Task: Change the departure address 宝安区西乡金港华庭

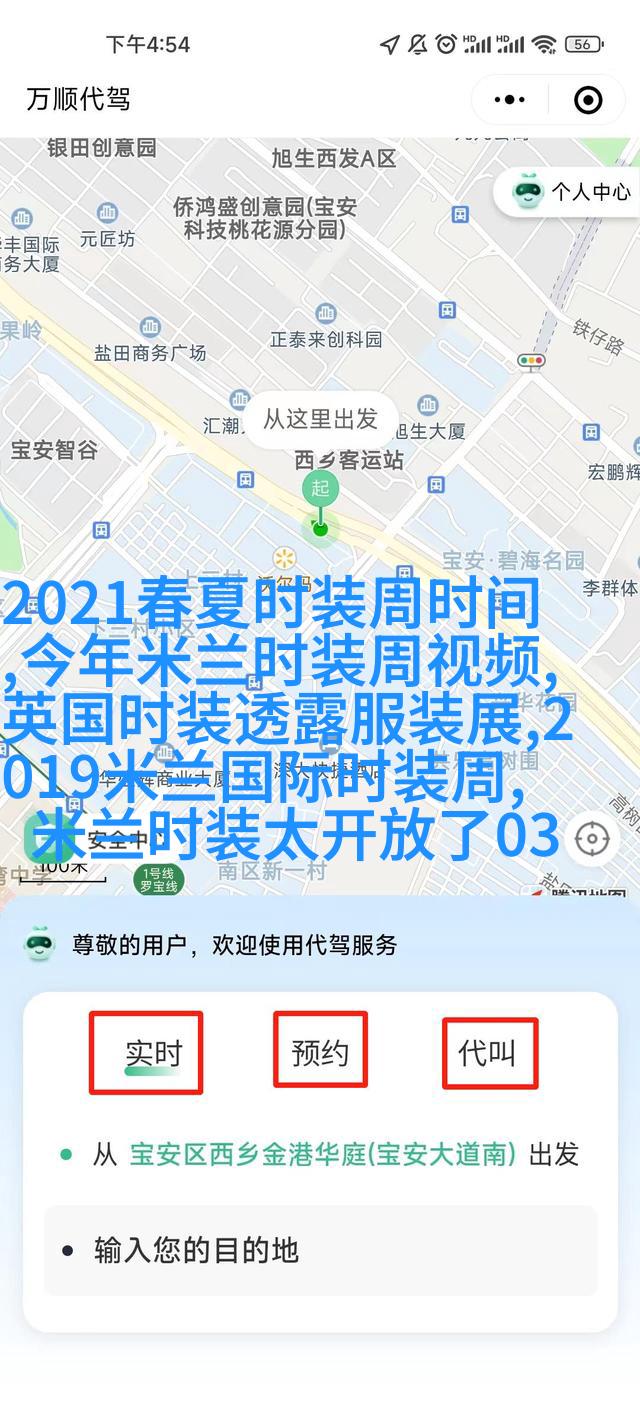Action: (x=322, y=1155)
